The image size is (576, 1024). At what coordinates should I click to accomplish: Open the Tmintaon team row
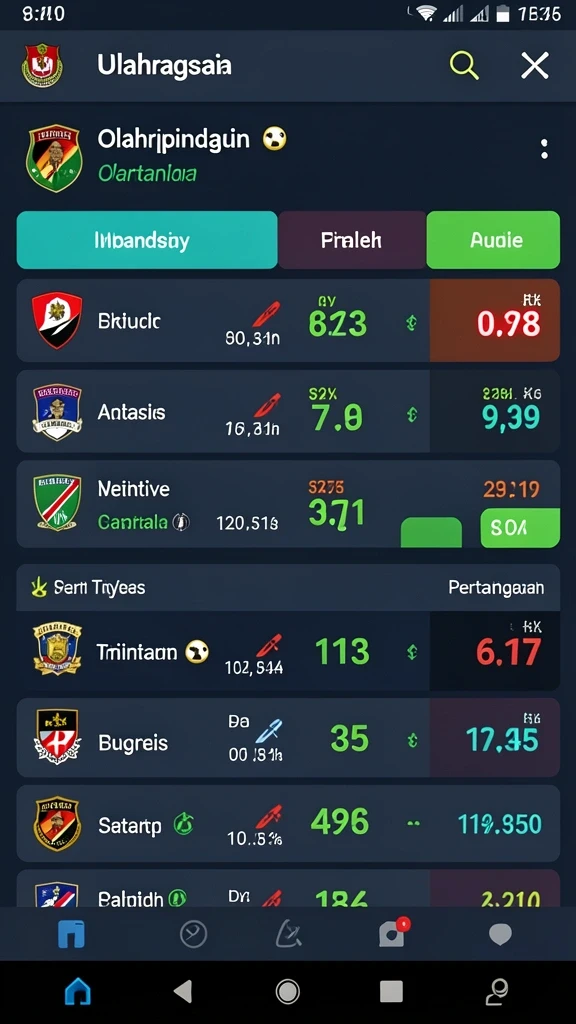(x=288, y=651)
